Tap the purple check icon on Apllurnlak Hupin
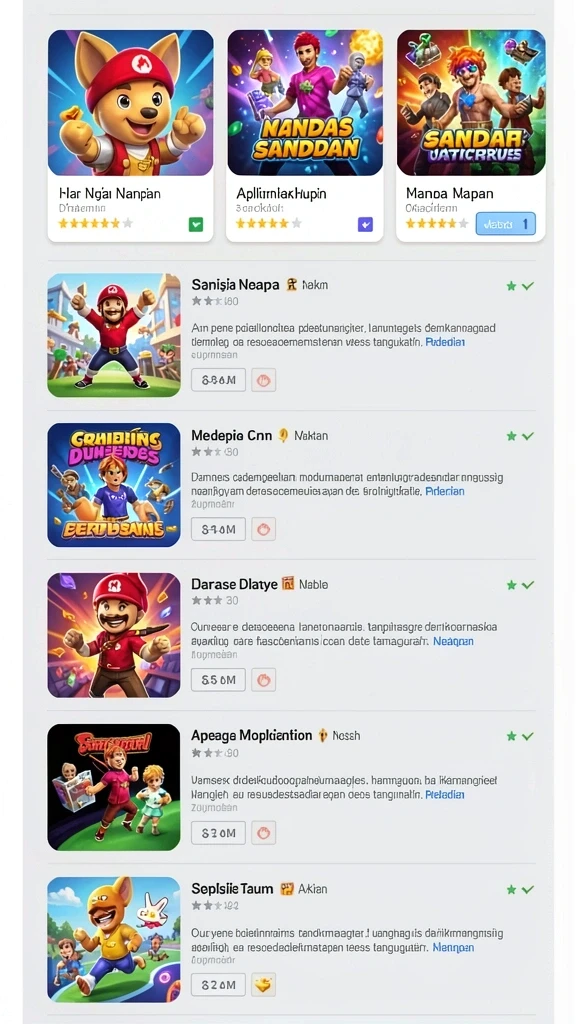This screenshot has width=576, height=1024. pos(365,225)
